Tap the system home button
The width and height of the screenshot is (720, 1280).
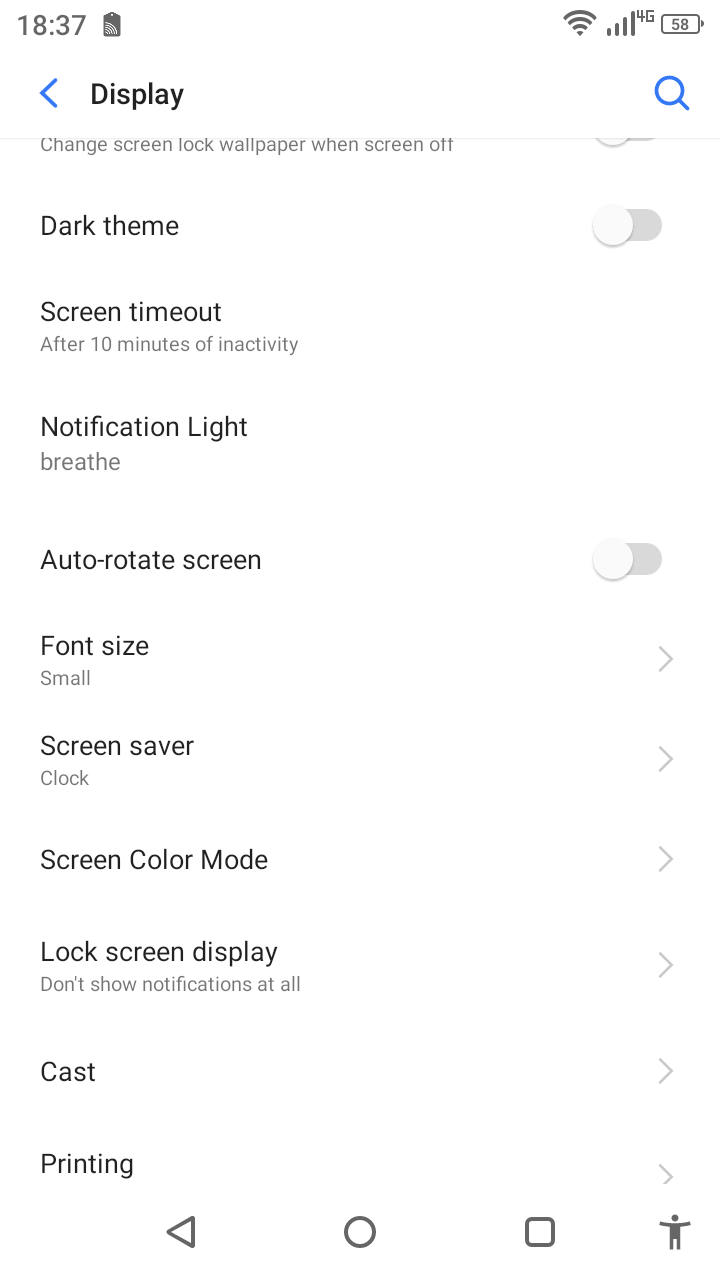pyautogui.click(x=360, y=1232)
